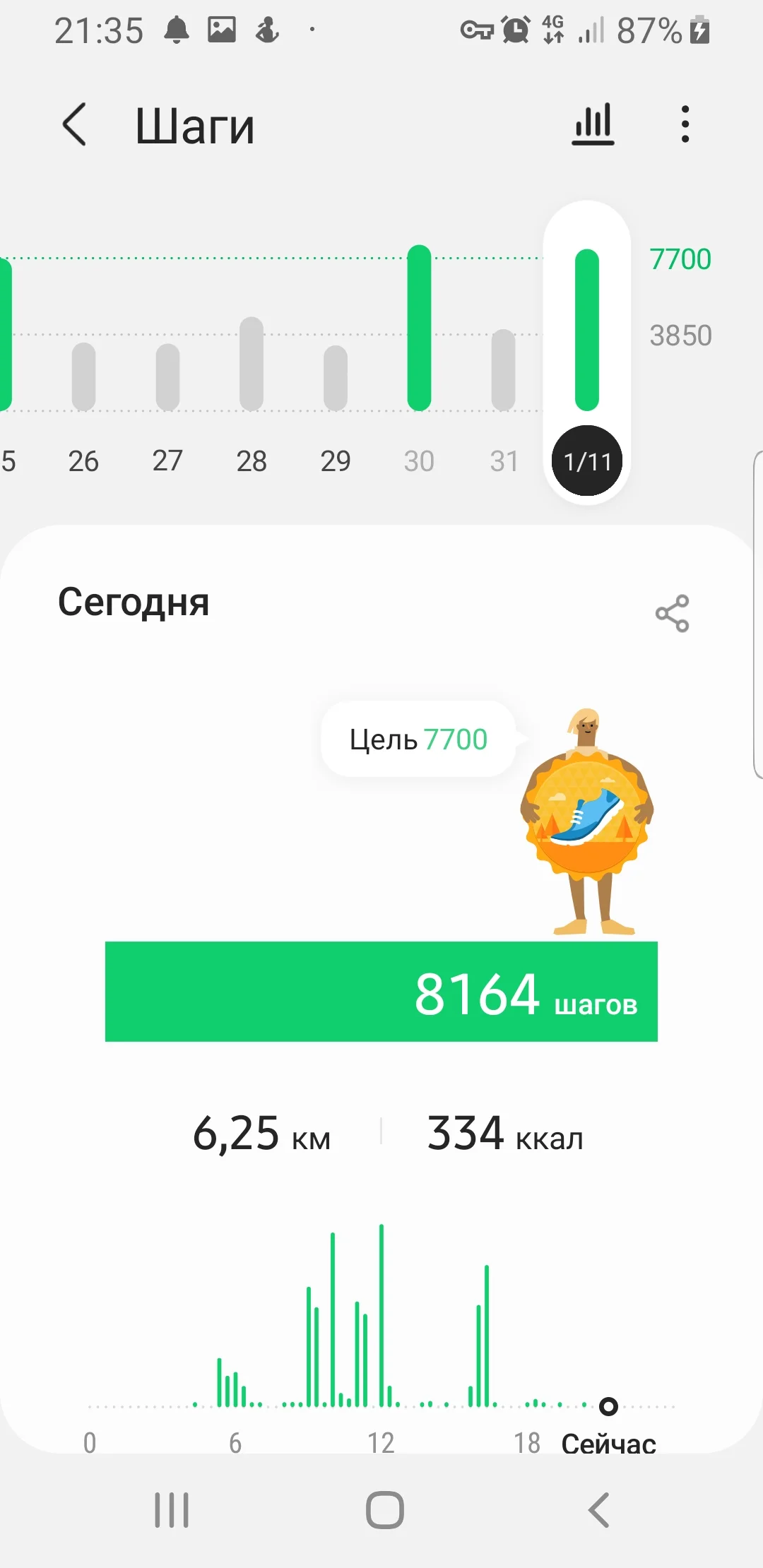Screen dimensions: 763x1568
Task: Tap the back arrow next to Шаги
Action: [76, 124]
